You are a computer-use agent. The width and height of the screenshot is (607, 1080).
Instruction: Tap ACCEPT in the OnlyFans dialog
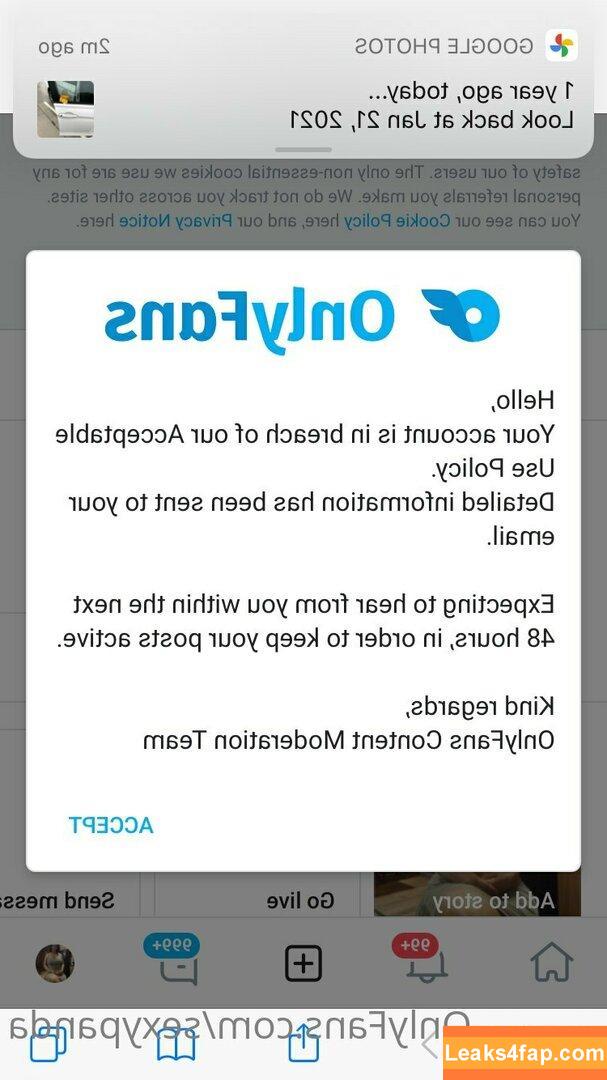click(x=111, y=825)
